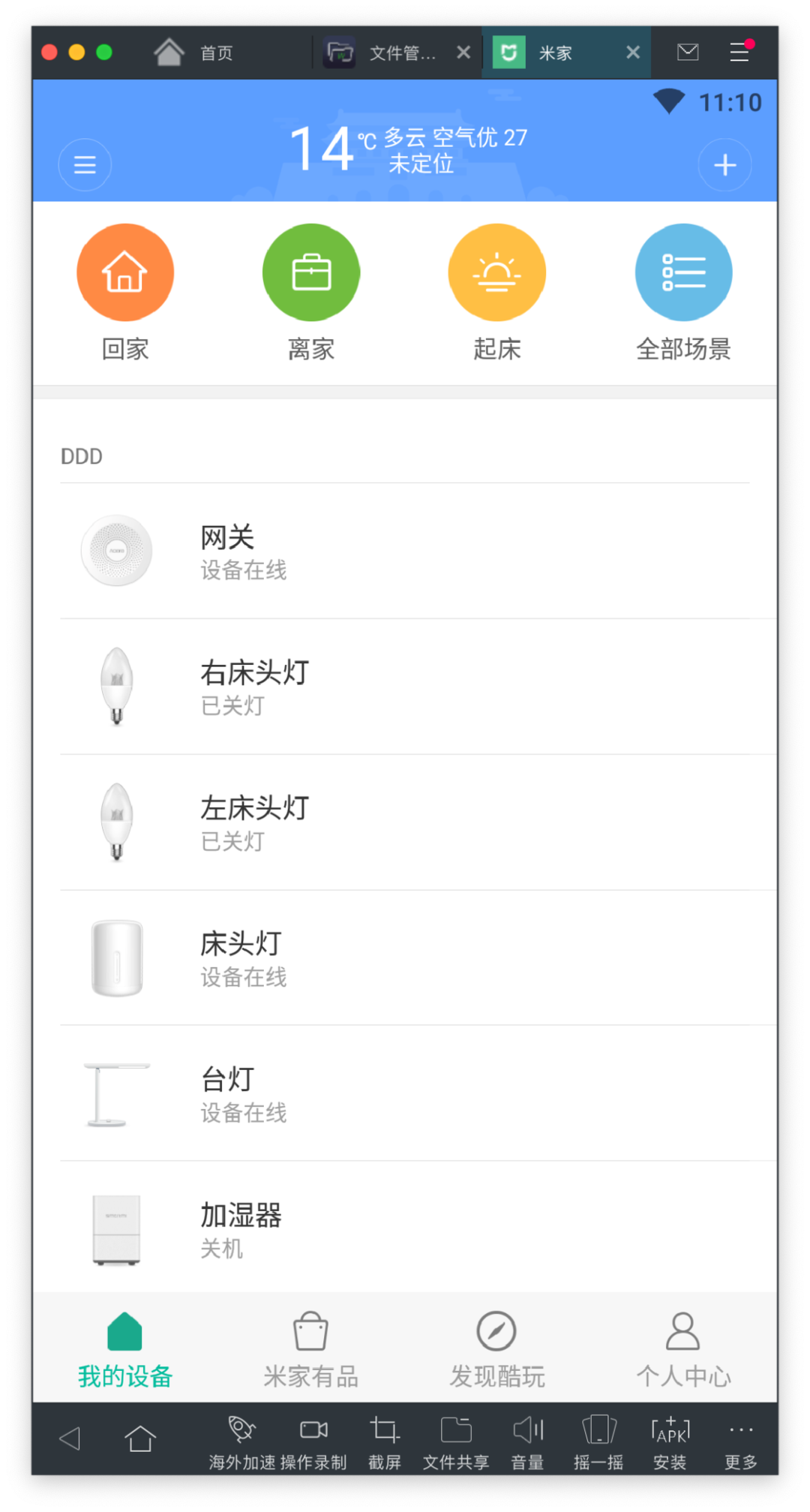810x1512 pixels.
Task: Close the 米家 emulator tab
Action: coord(633,53)
